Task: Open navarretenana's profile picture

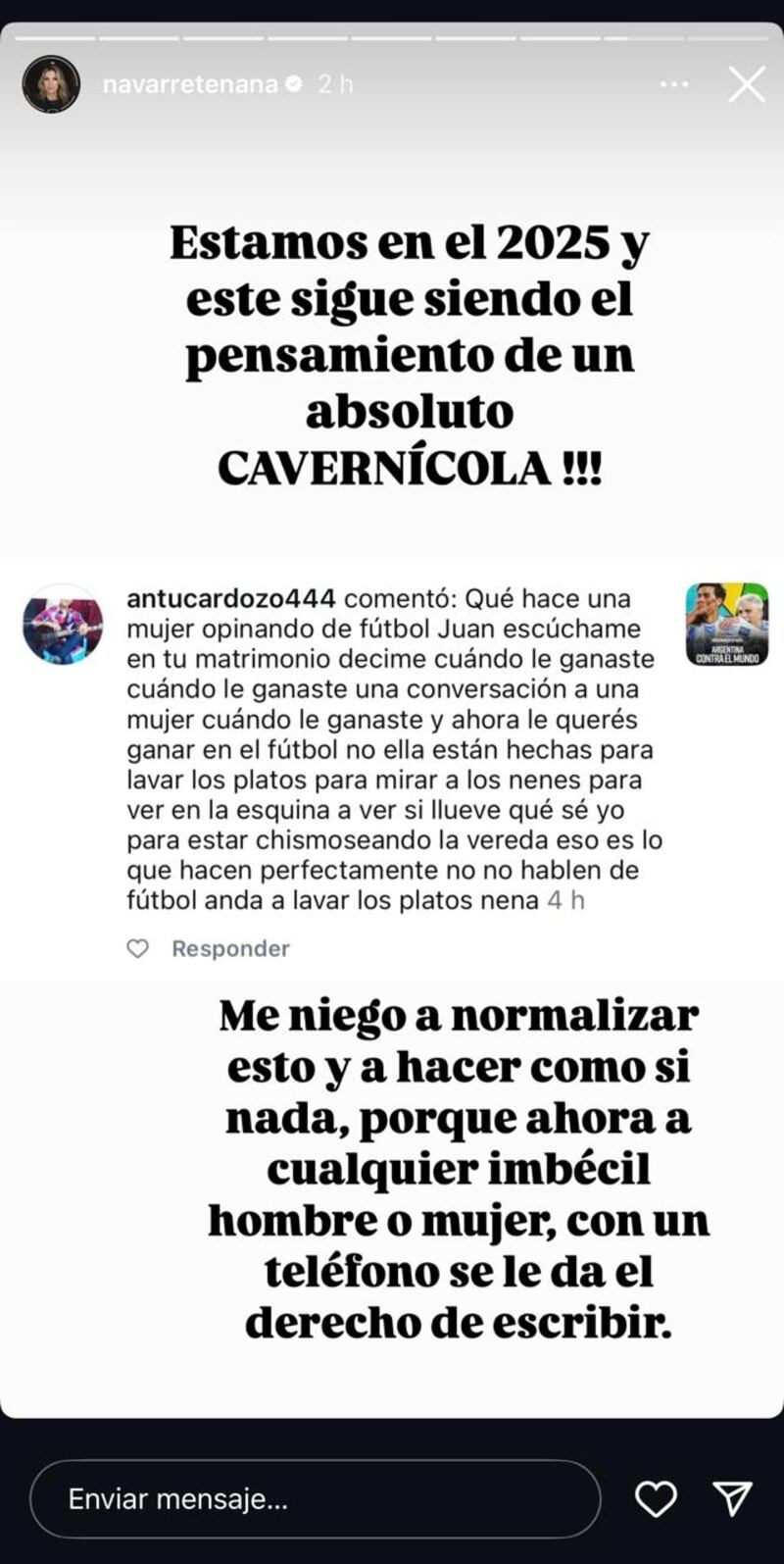Action: pos(51,84)
